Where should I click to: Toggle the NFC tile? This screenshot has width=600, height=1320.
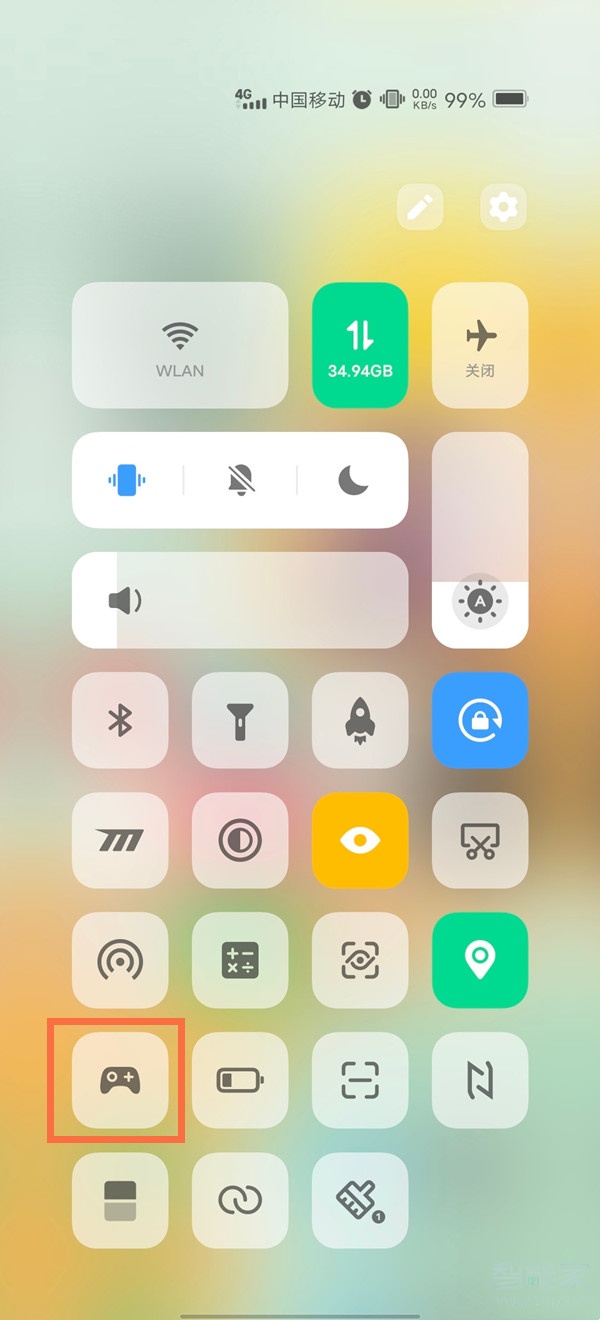point(480,1080)
